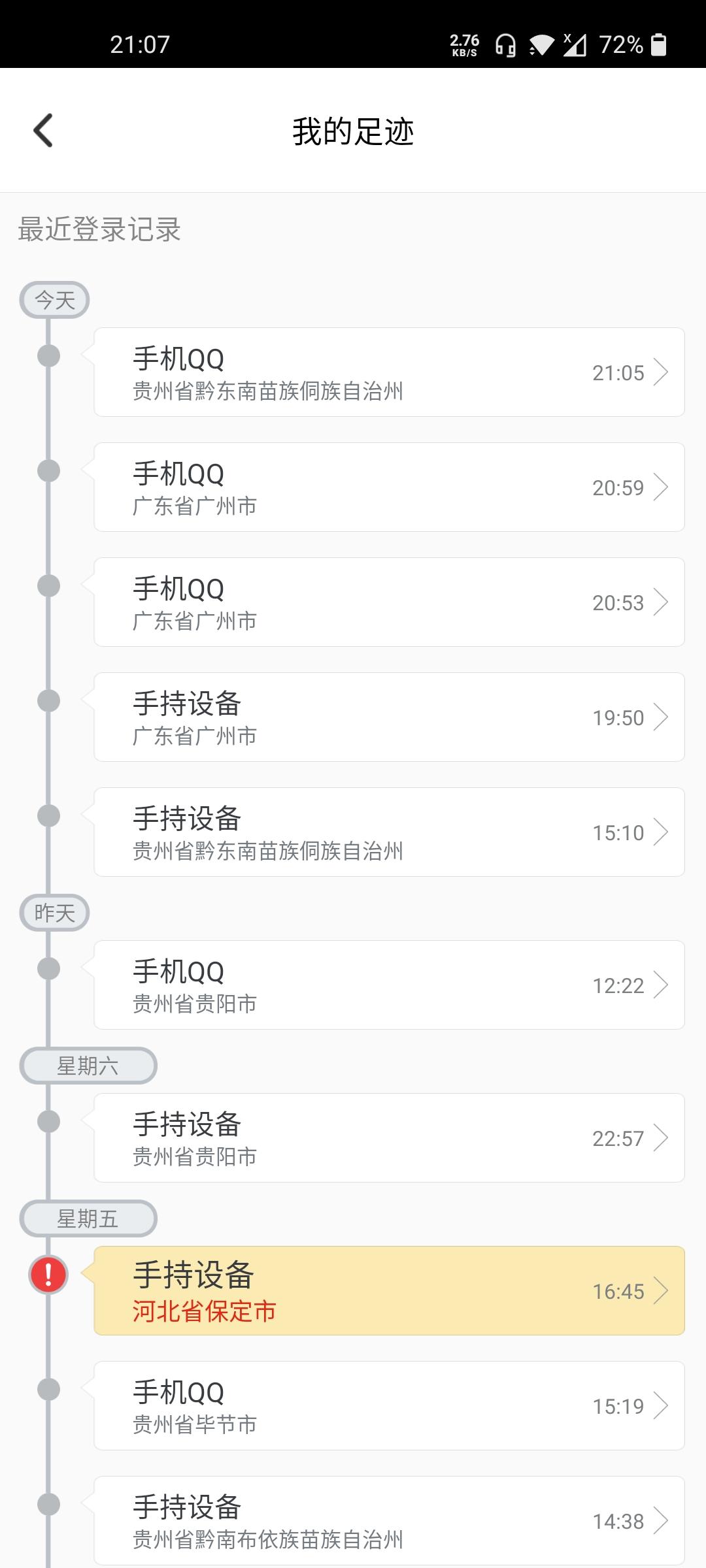706x1568 pixels.
Task: View yesterday's 12:22 手机QQ 贵阳市 login
Action: click(389, 985)
